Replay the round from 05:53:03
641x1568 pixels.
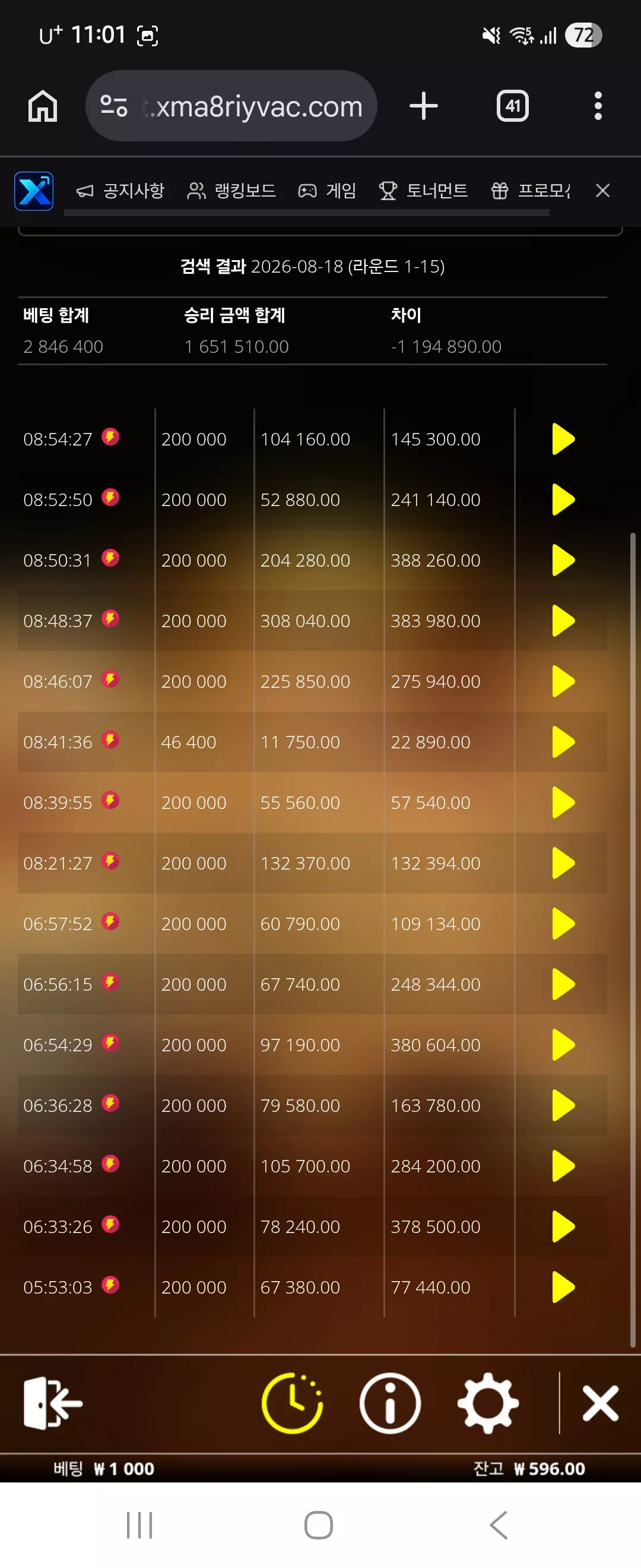563,1287
